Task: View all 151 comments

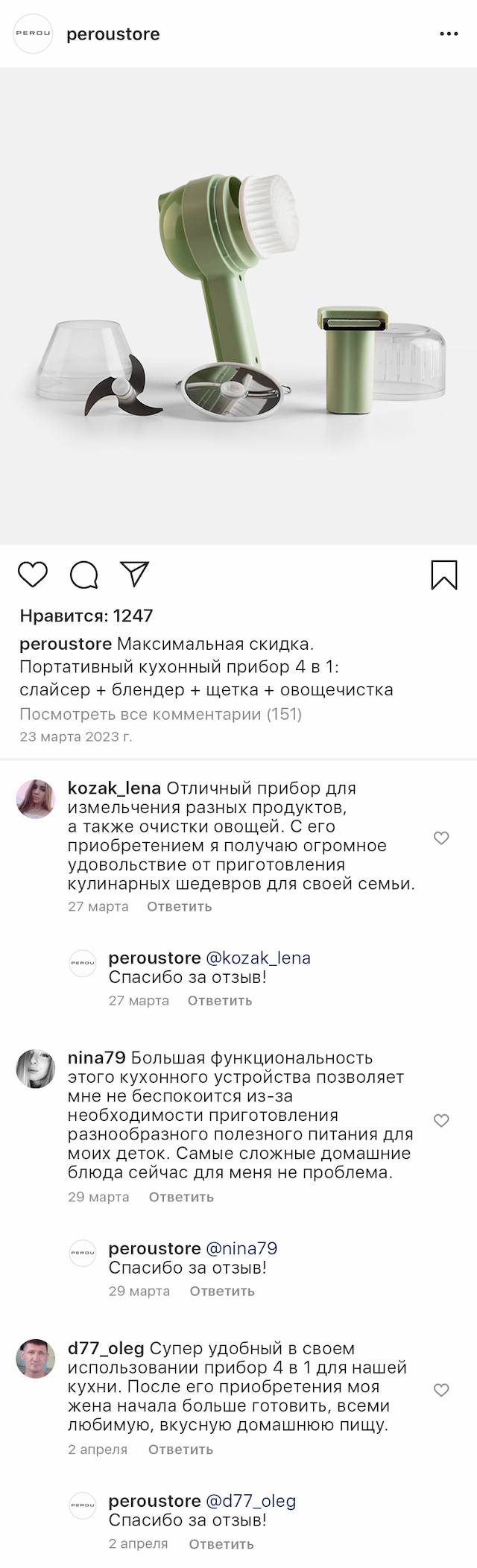Action: click(160, 714)
